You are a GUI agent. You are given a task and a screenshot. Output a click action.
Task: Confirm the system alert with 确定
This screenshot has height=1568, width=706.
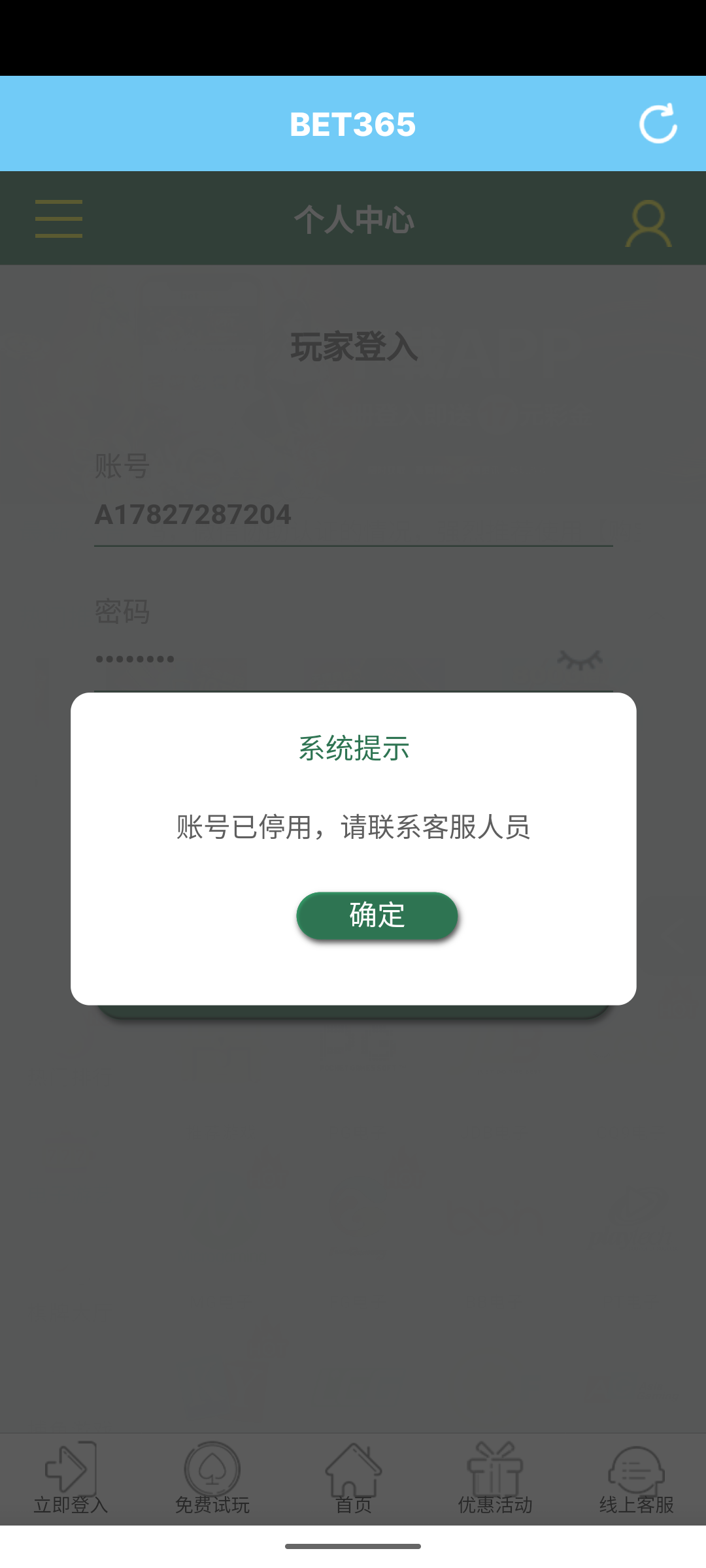point(377,915)
